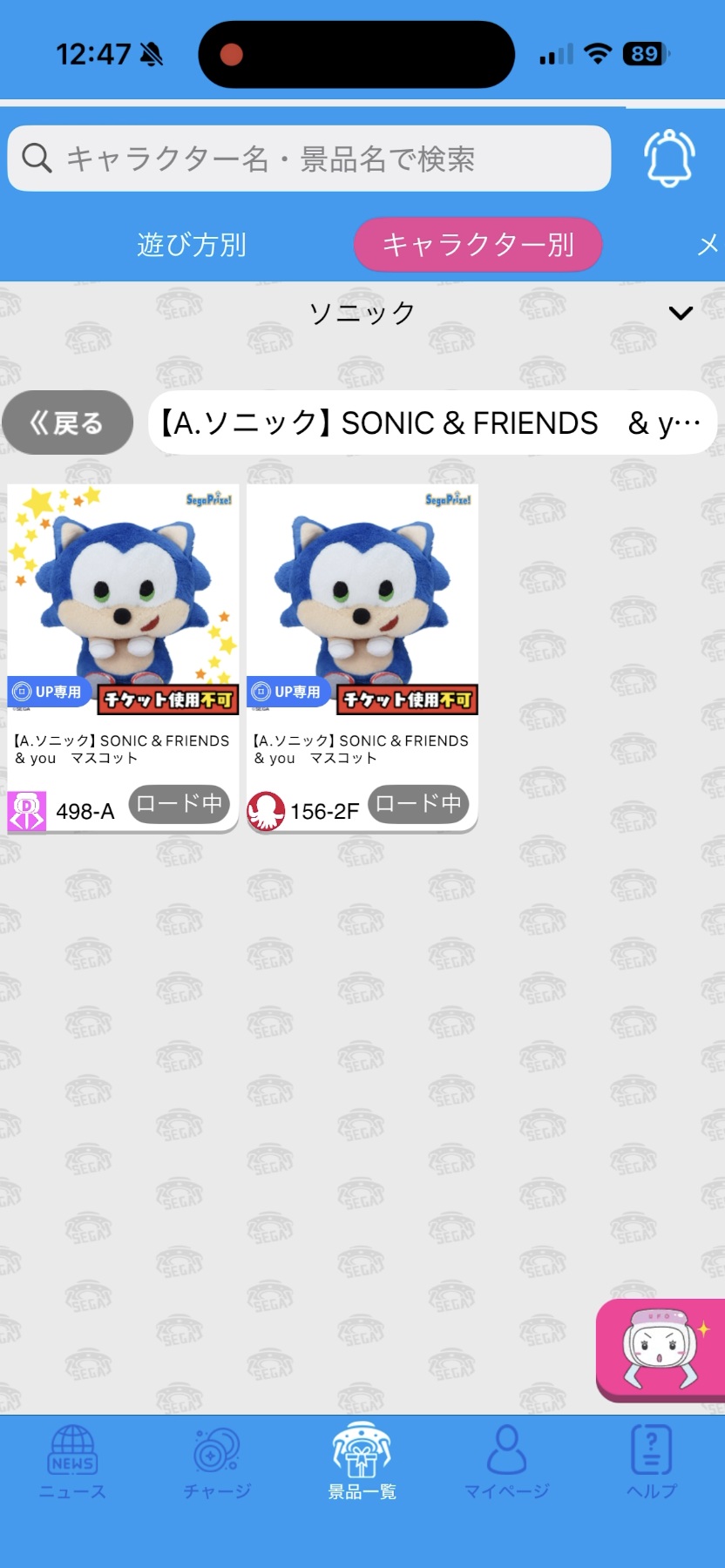Image resolution: width=725 pixels, height=1568 pixels.
Task: Open the notifications bell
Action: (x=668, y=159)
